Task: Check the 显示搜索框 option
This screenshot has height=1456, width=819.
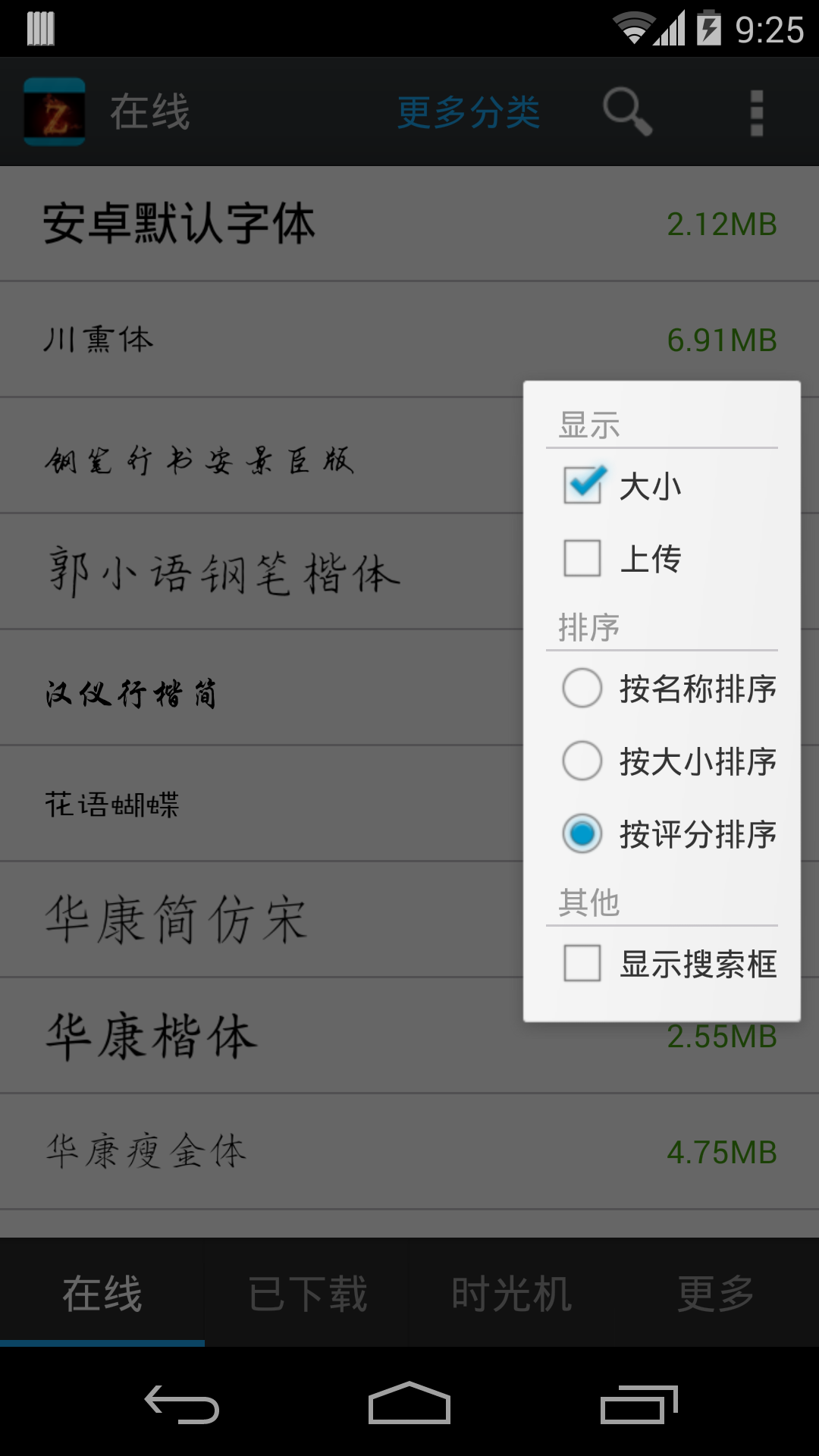Action: [582, 963]
